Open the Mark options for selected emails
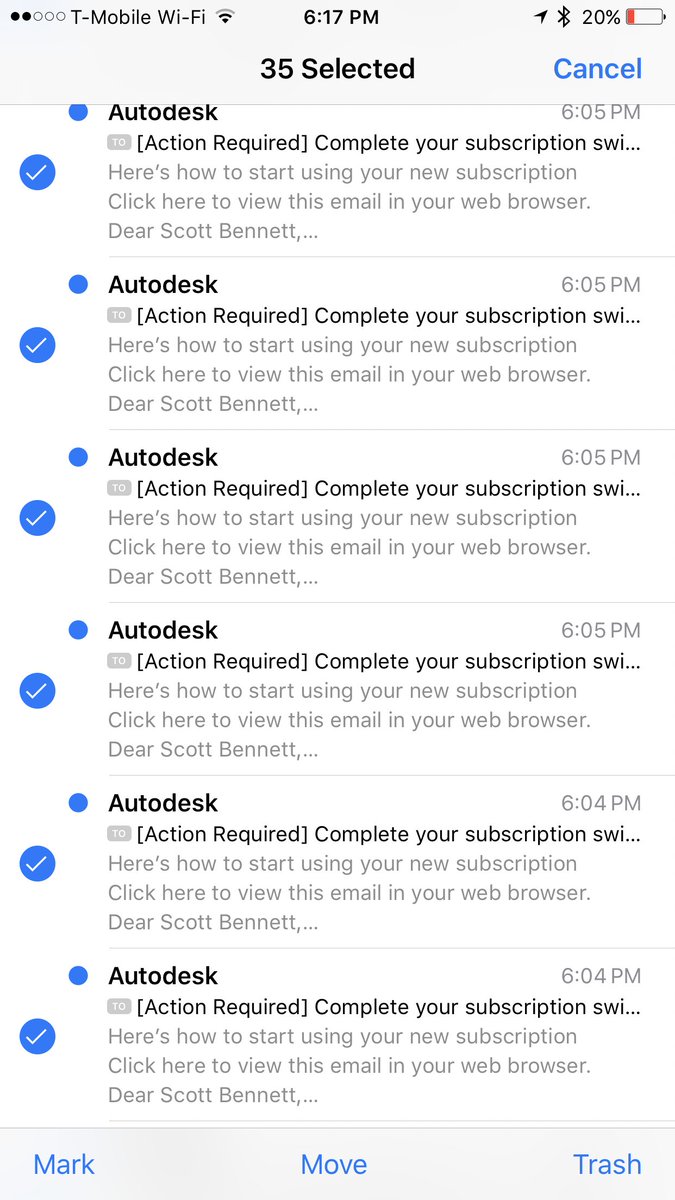The width and height of the screenshot is (675, 1200). [x=64, y=1164]
